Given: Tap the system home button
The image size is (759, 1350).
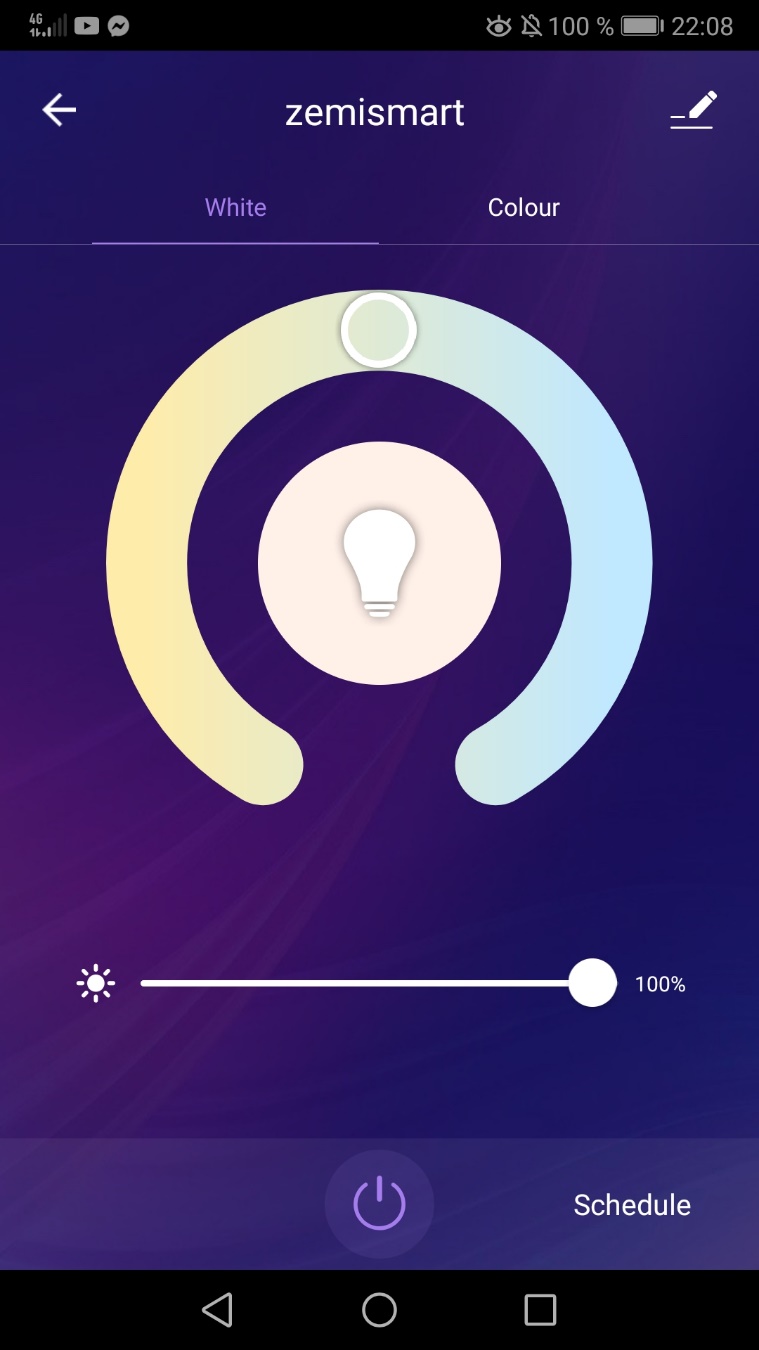Looking at the screenshot, I should [379, 1309].
